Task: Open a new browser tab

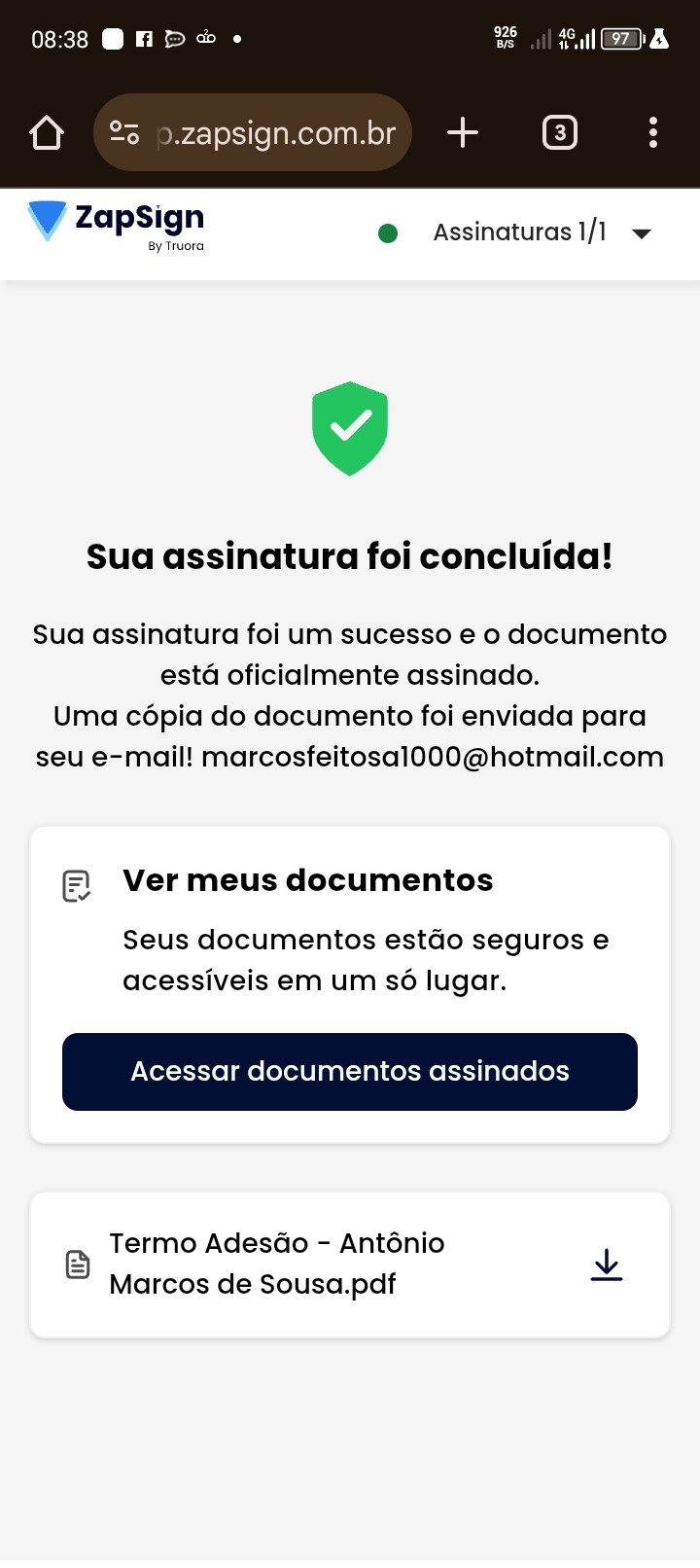Action: click(463, 132)
